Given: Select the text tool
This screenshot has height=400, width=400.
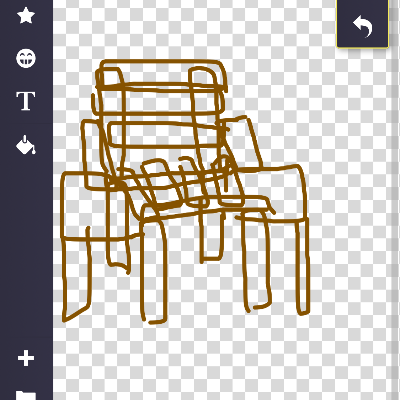Looking at the screenshot, I should tap(26, 101).
